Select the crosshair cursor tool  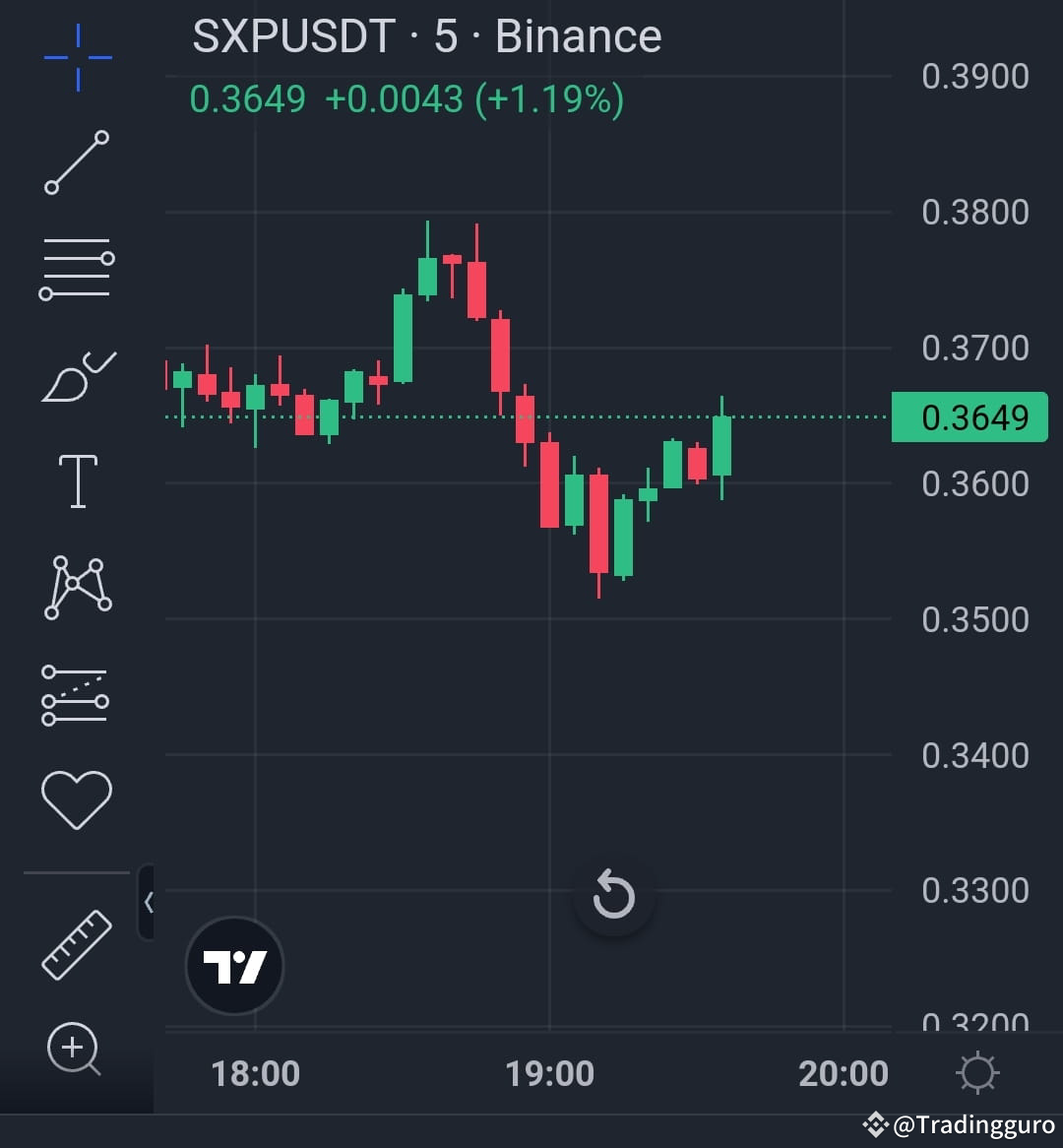[76, 56]
